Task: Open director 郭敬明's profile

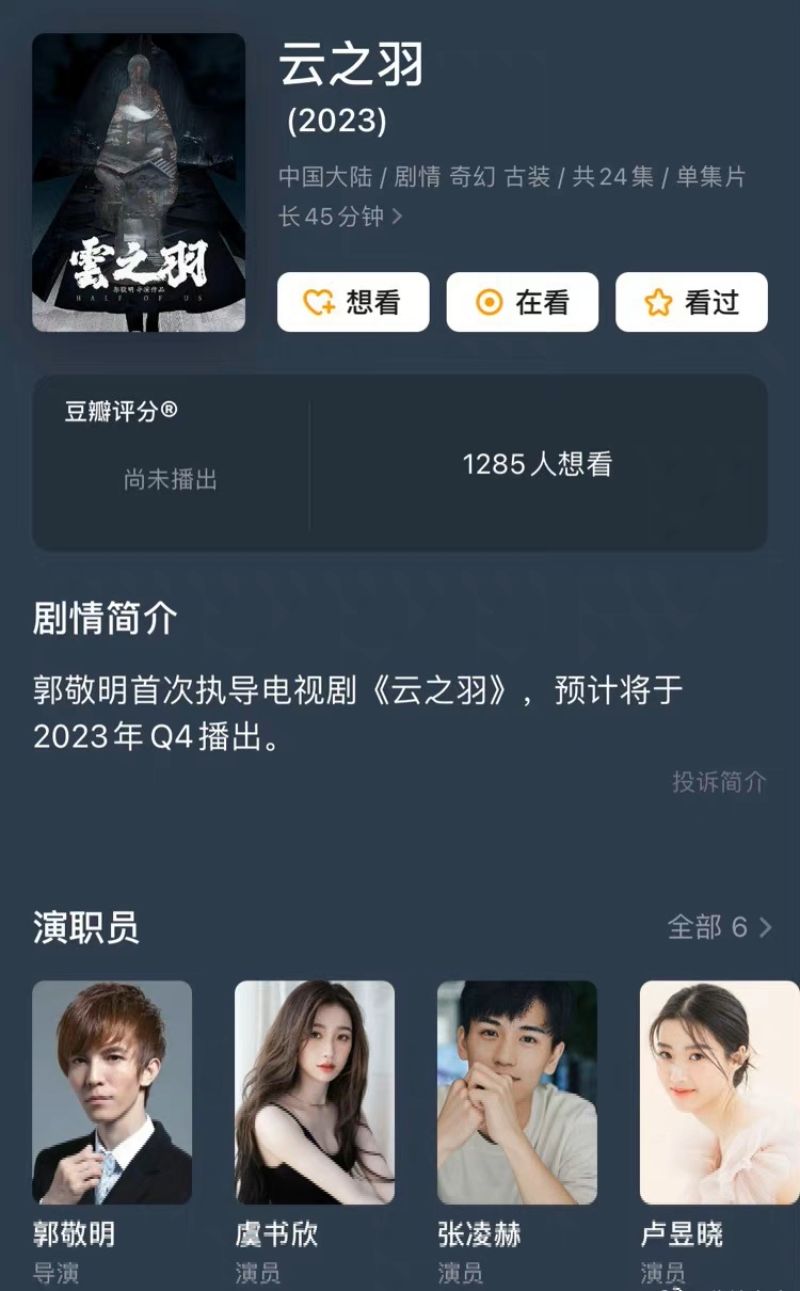Action: point(112,1092)
